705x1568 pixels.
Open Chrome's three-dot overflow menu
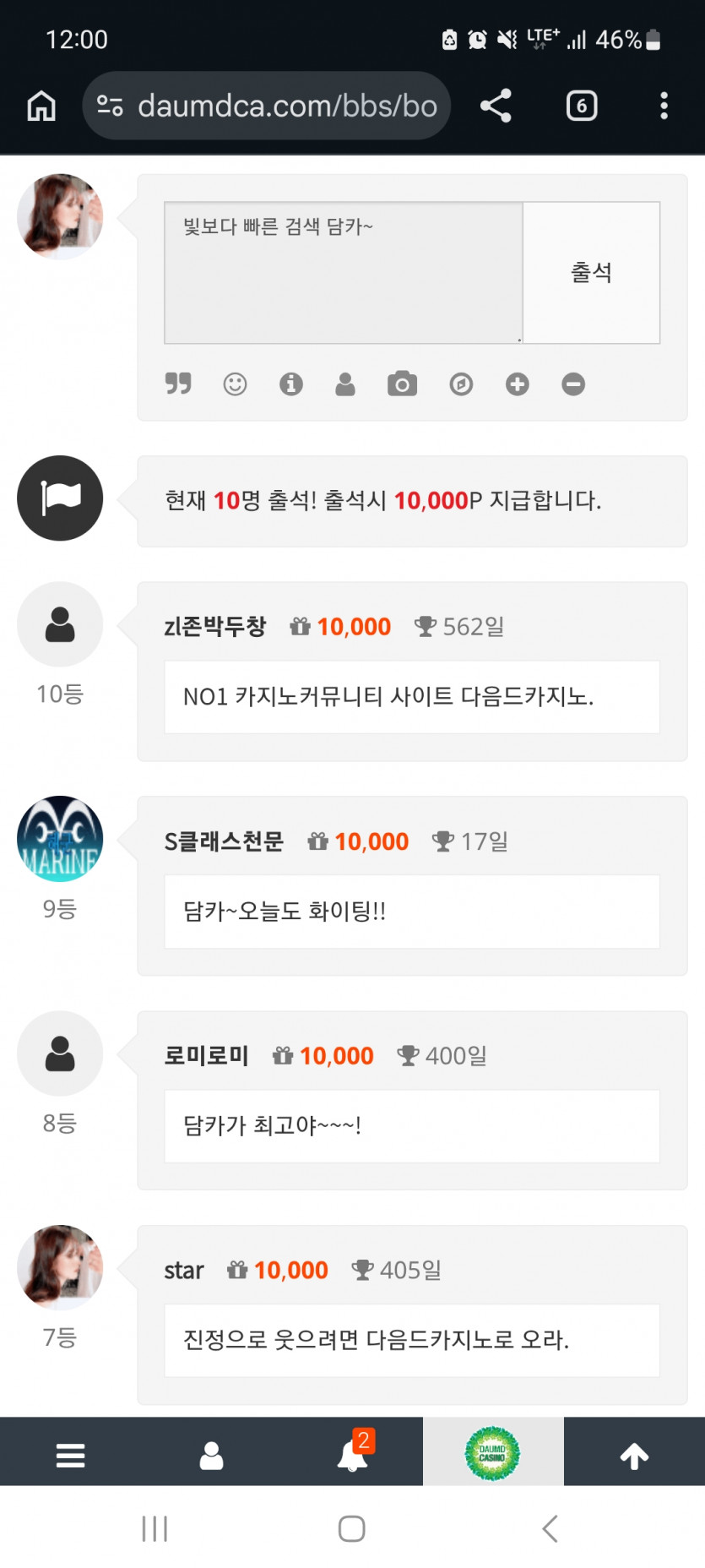click(664, 105)
